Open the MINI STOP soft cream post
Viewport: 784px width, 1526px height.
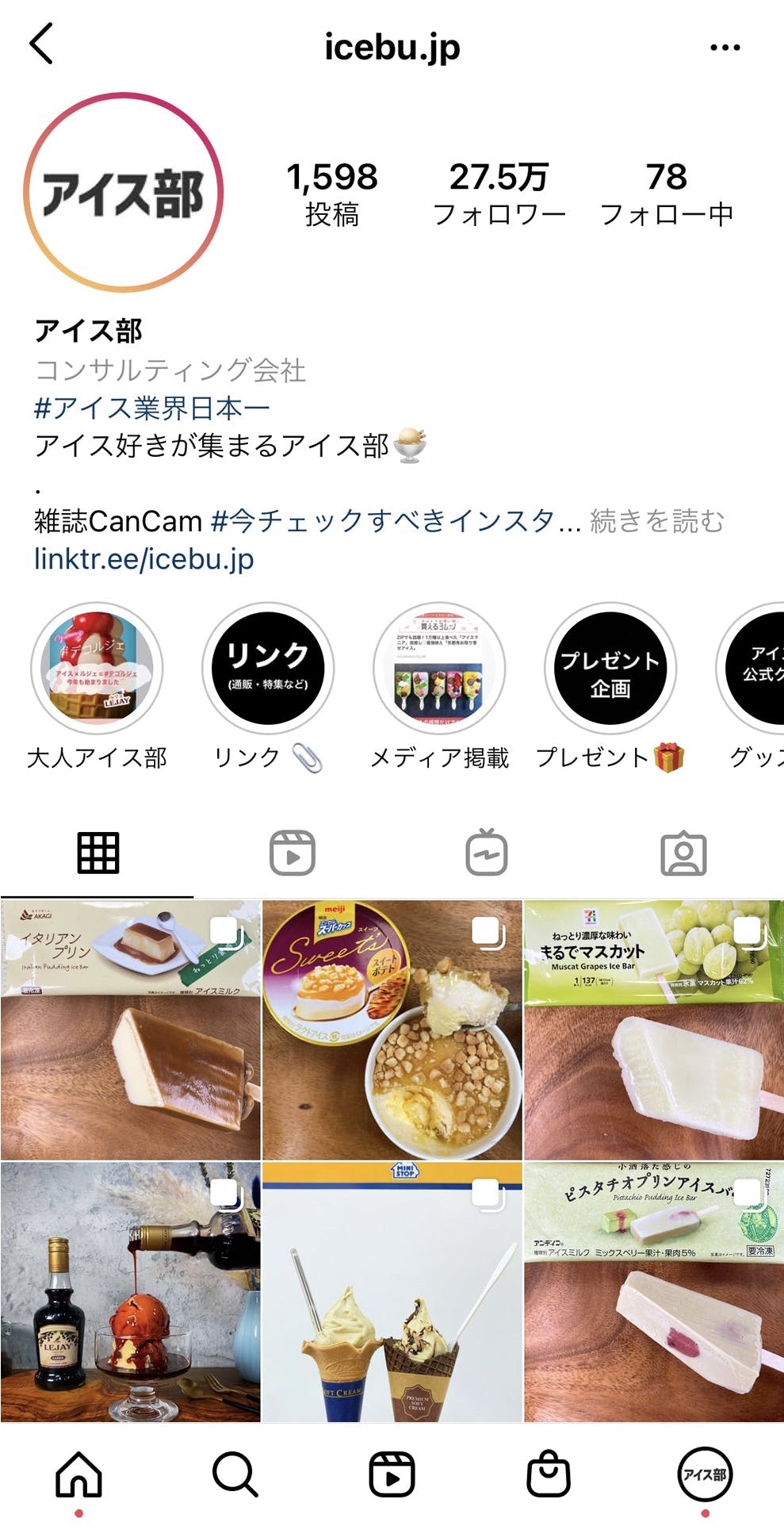pos(392,1291)
